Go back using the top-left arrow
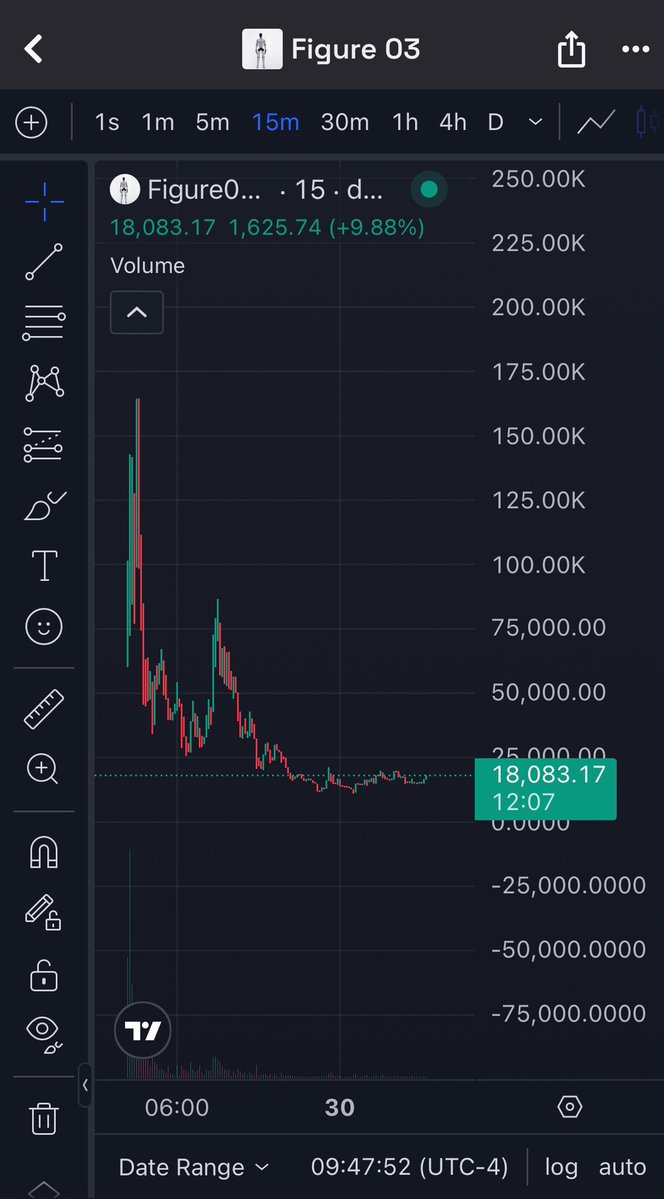Image resolution: width=664 pixels, height=1199 pixels. [34, 49]
